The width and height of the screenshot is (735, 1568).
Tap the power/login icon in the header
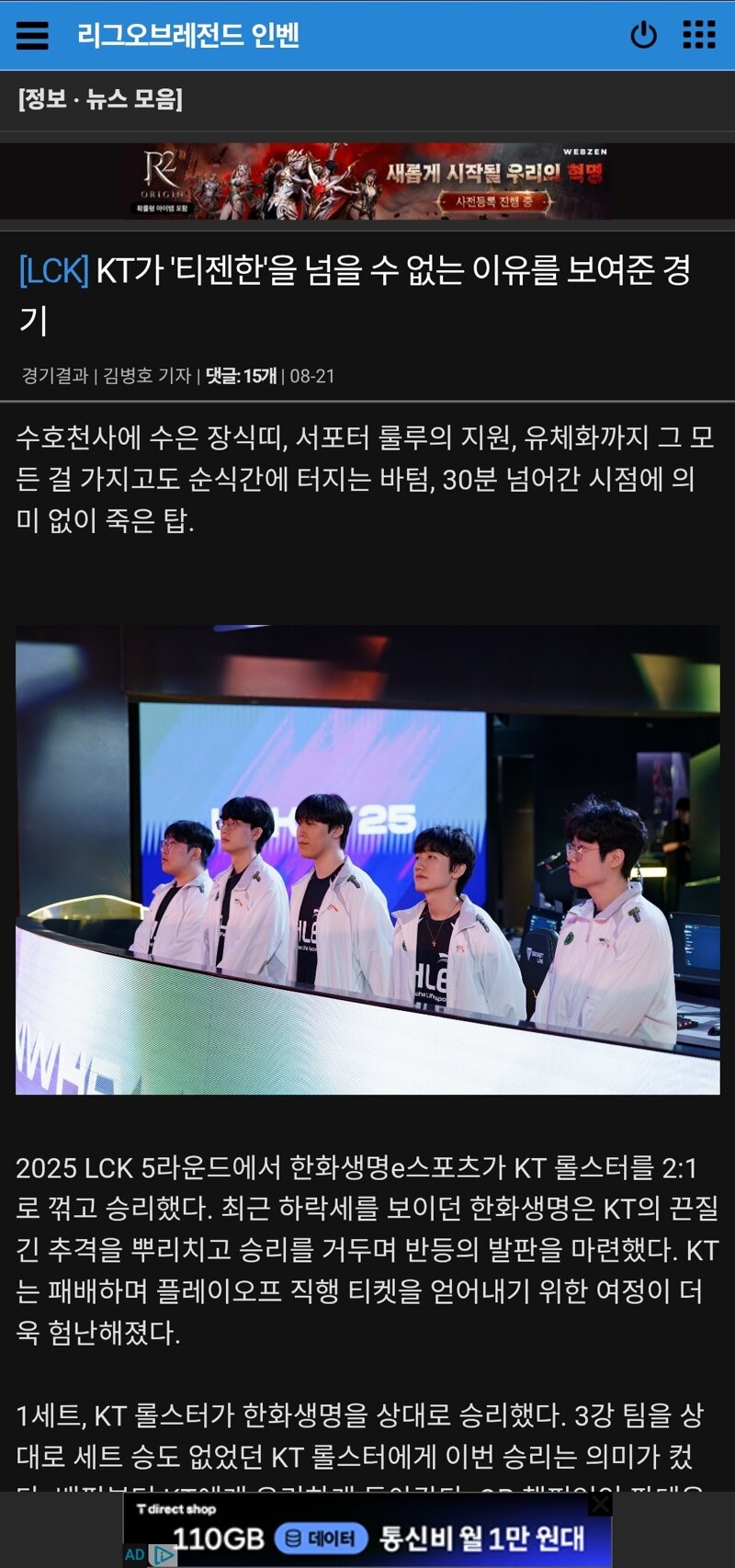(x=643, y=35)
